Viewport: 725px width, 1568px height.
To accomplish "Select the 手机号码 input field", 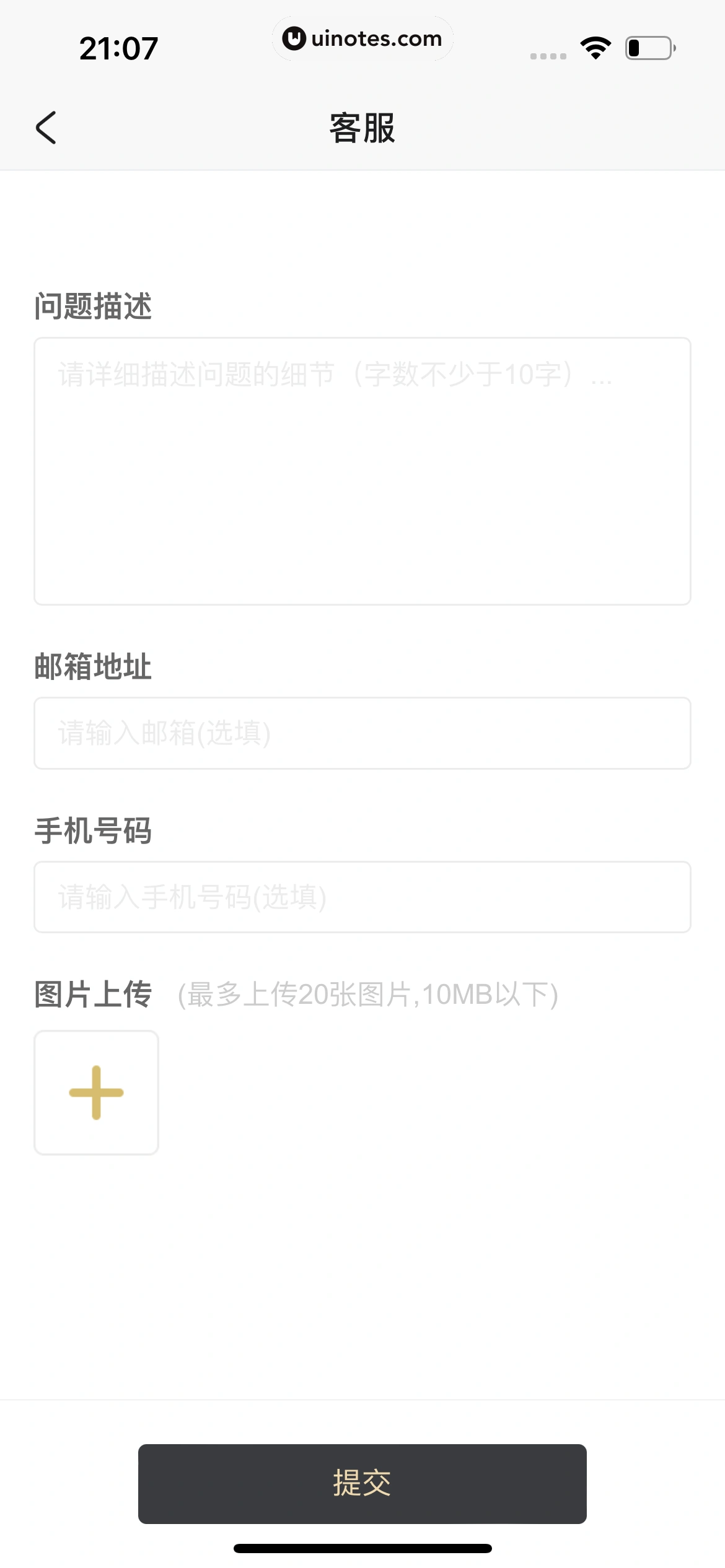I will point(362,897).
